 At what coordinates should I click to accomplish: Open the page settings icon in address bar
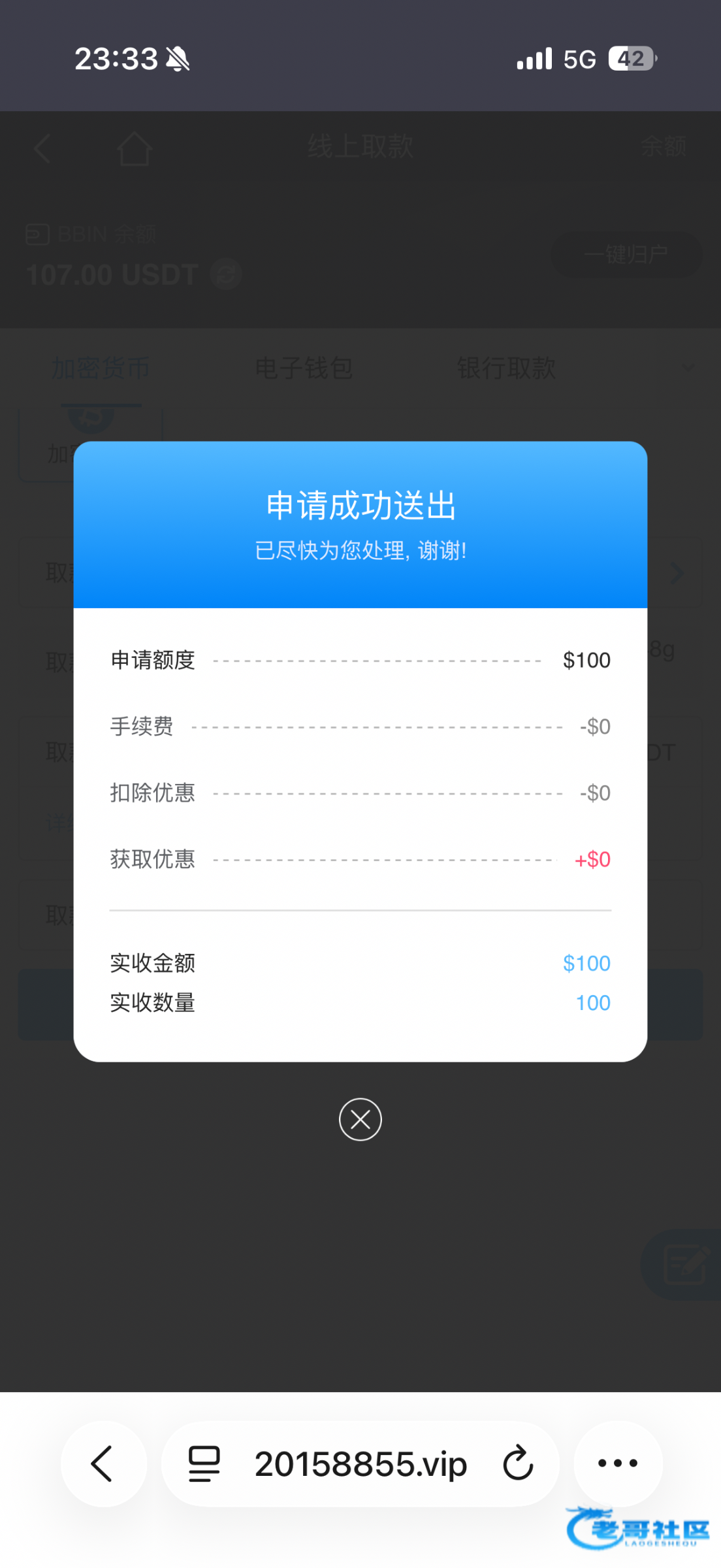click(204, 1463)
